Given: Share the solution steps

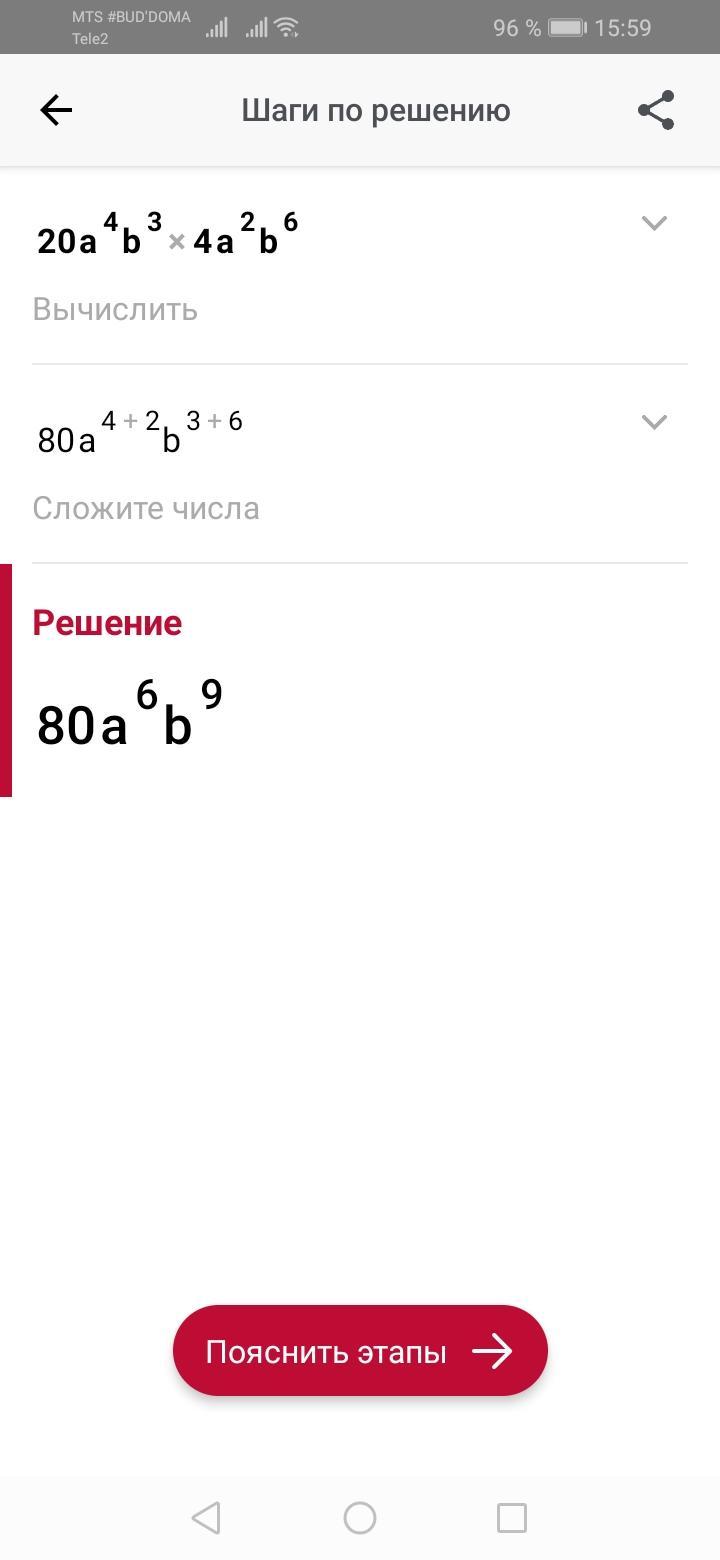Looking at the screenshot, I should pos(656,110).
